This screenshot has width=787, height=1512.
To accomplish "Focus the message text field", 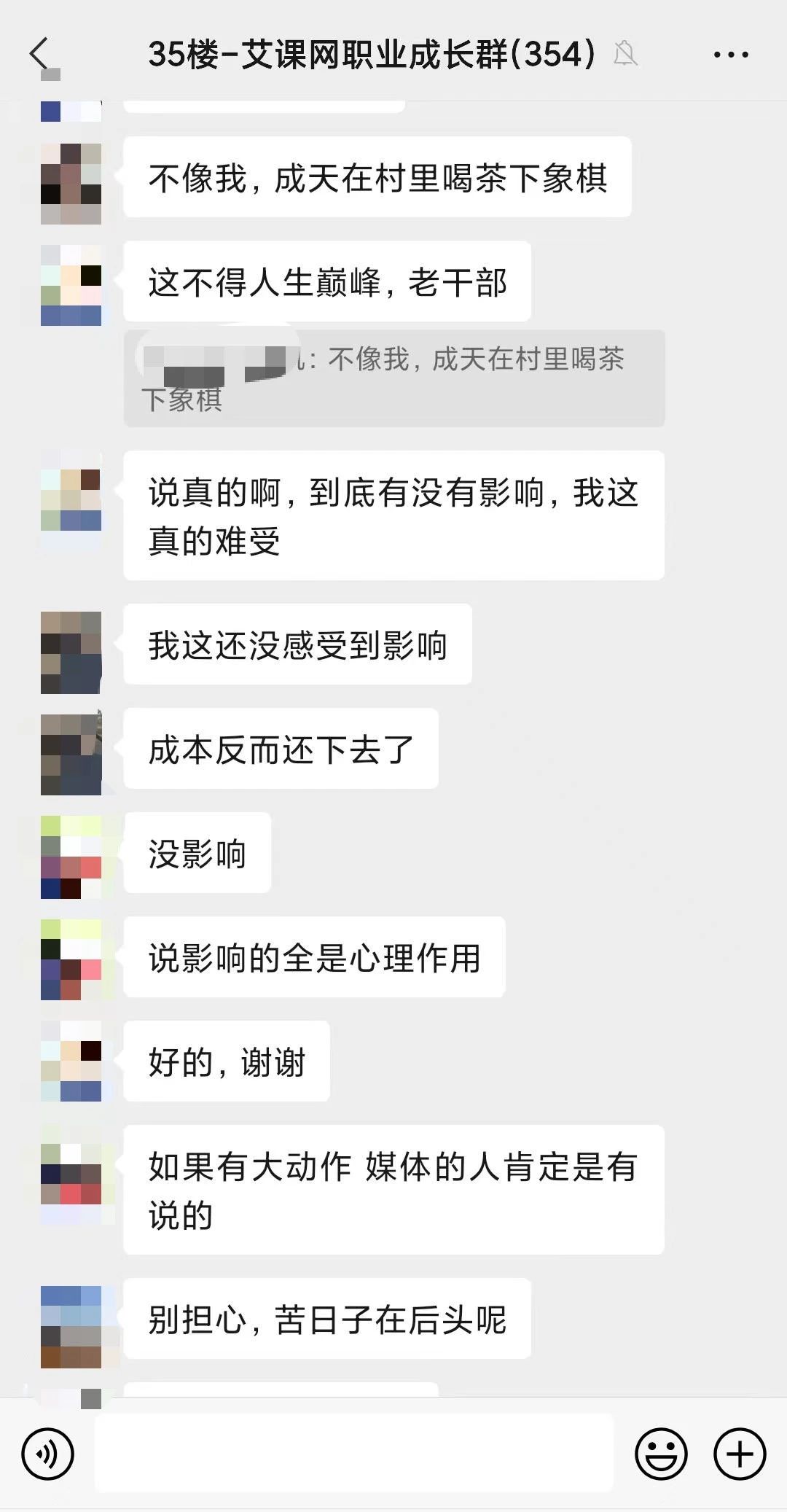I will 354,1453.
